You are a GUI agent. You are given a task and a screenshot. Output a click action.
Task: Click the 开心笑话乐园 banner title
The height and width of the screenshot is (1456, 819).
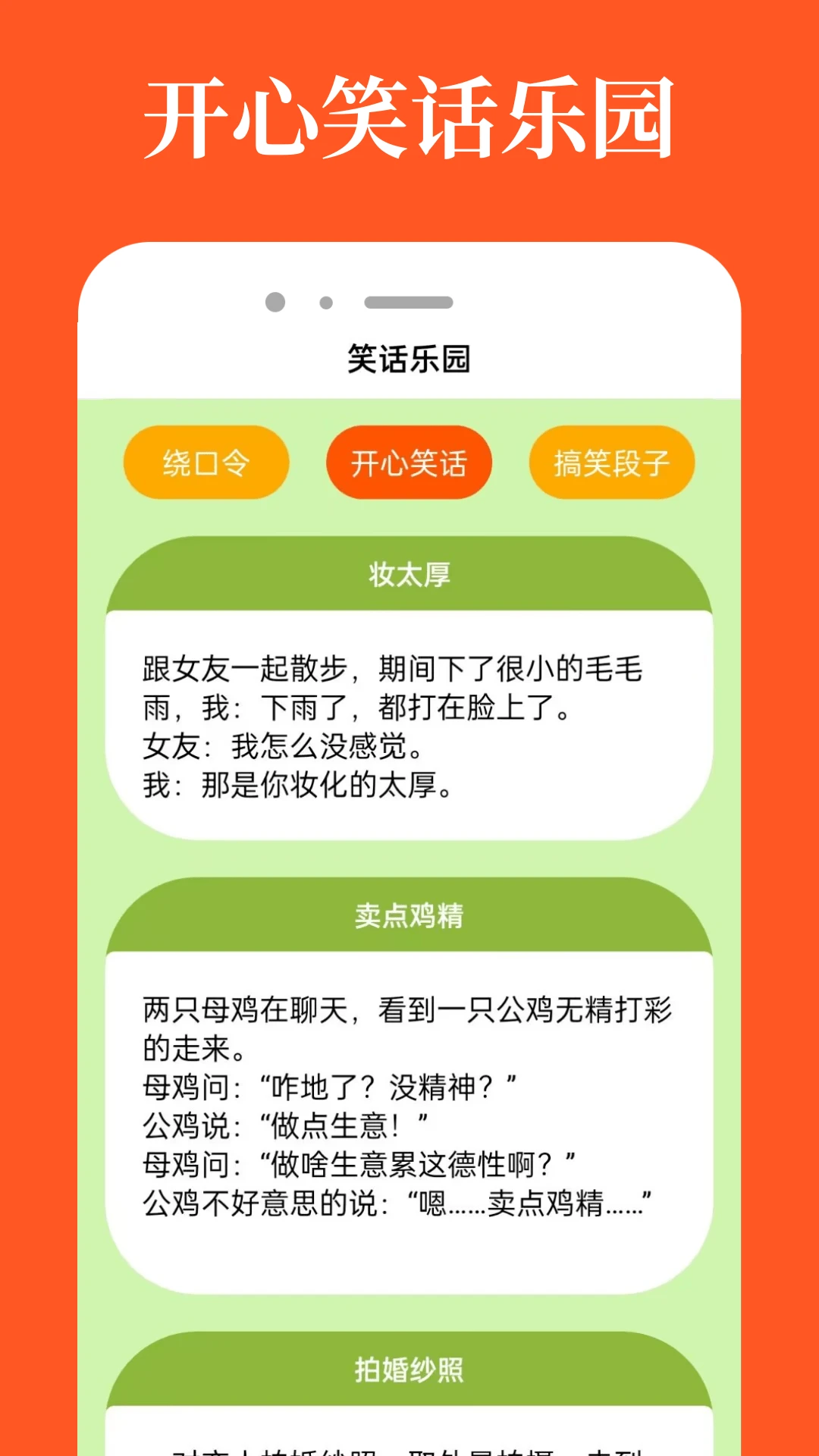(x=409, y=118)
